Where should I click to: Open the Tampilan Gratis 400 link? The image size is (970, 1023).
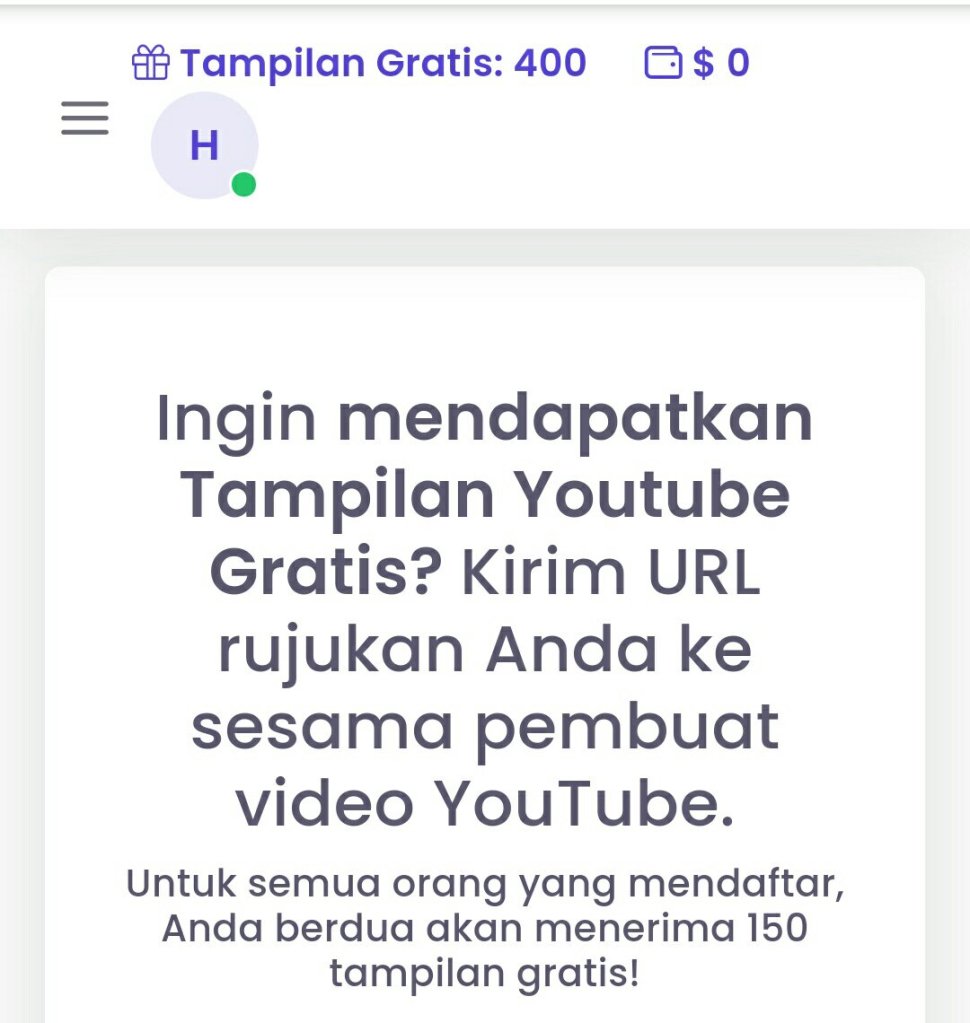tap(360, 64)
